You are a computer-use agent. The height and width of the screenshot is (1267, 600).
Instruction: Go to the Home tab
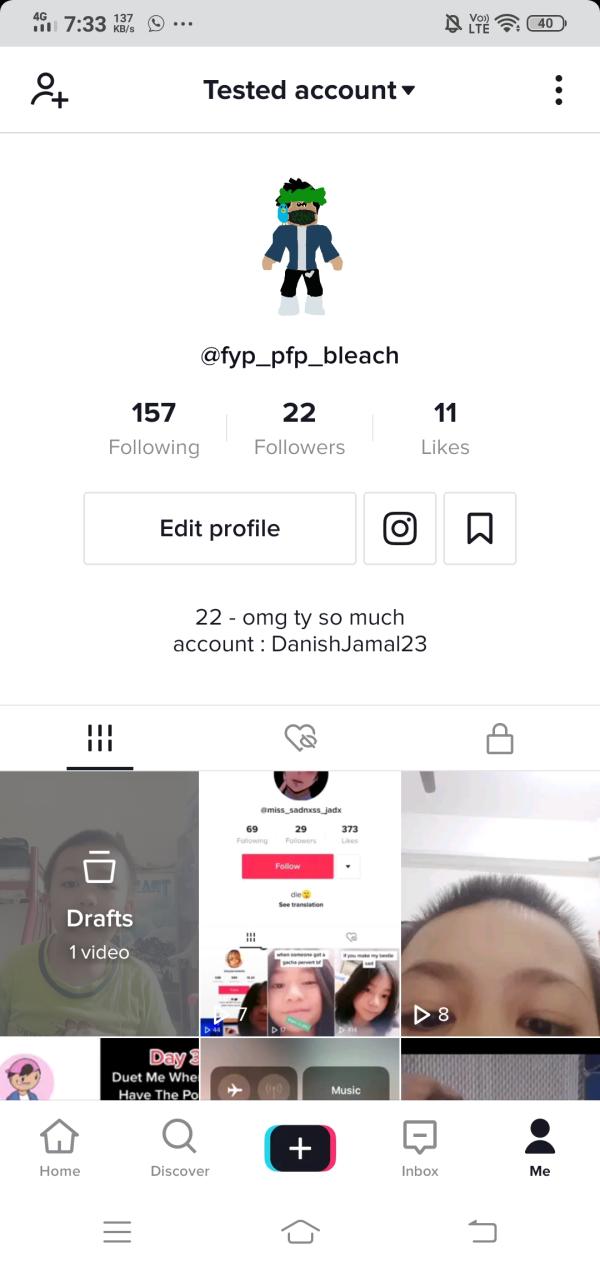[x=60, y=1147]
